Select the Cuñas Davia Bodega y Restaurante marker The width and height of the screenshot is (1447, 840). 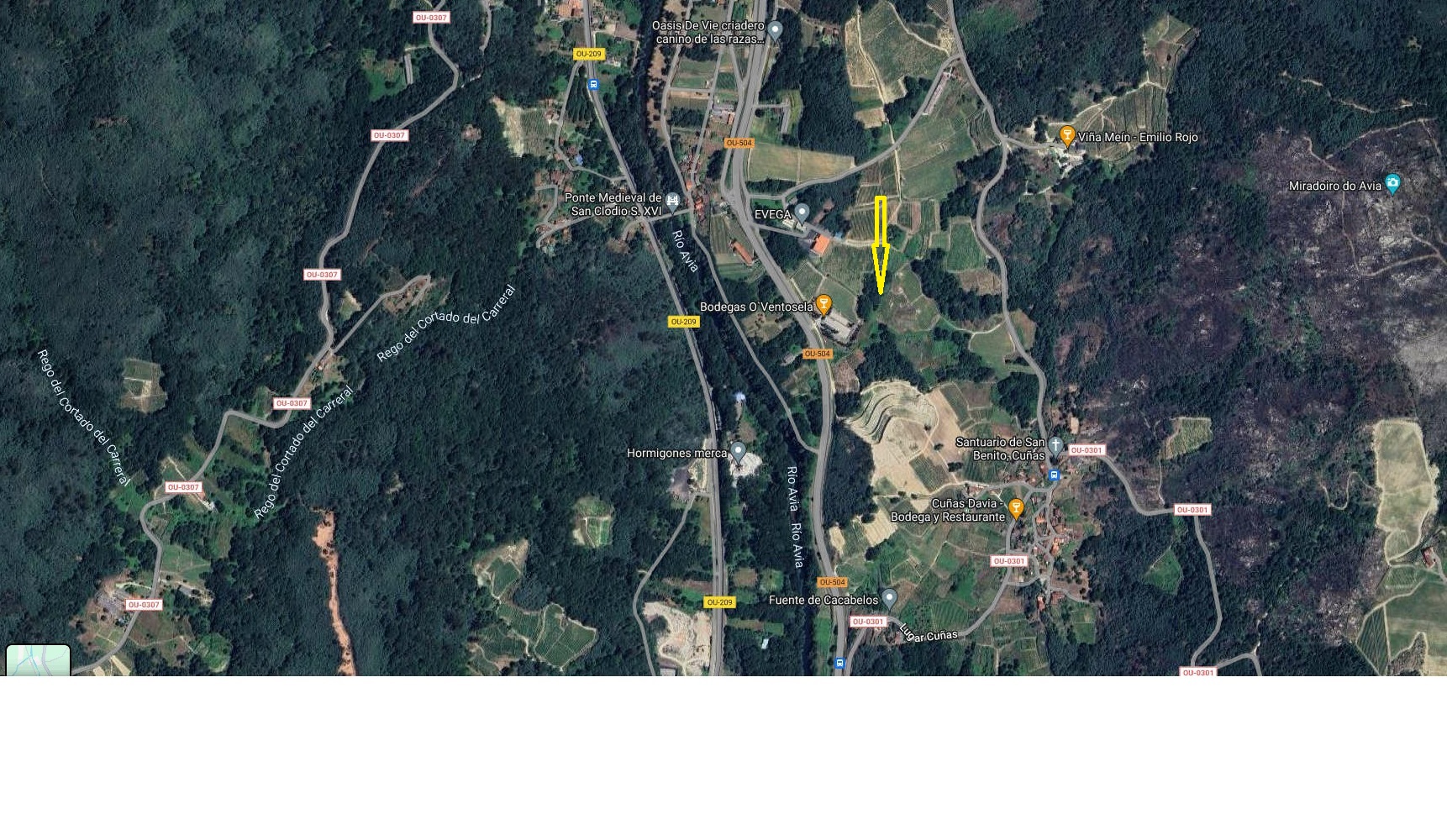1015,507
